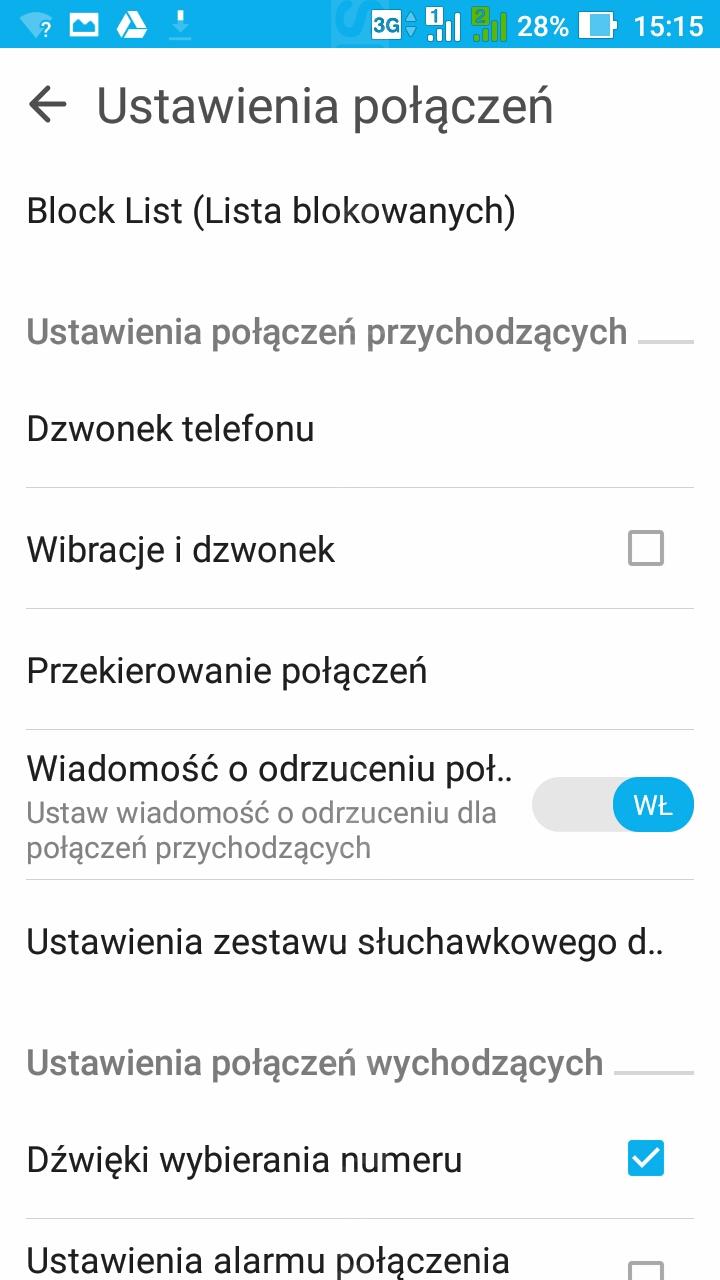This screenshot has height=1280, width=720.
Task: Turn off Wiadomość o odrzuceniu switch
Action: tap(612, 805)
